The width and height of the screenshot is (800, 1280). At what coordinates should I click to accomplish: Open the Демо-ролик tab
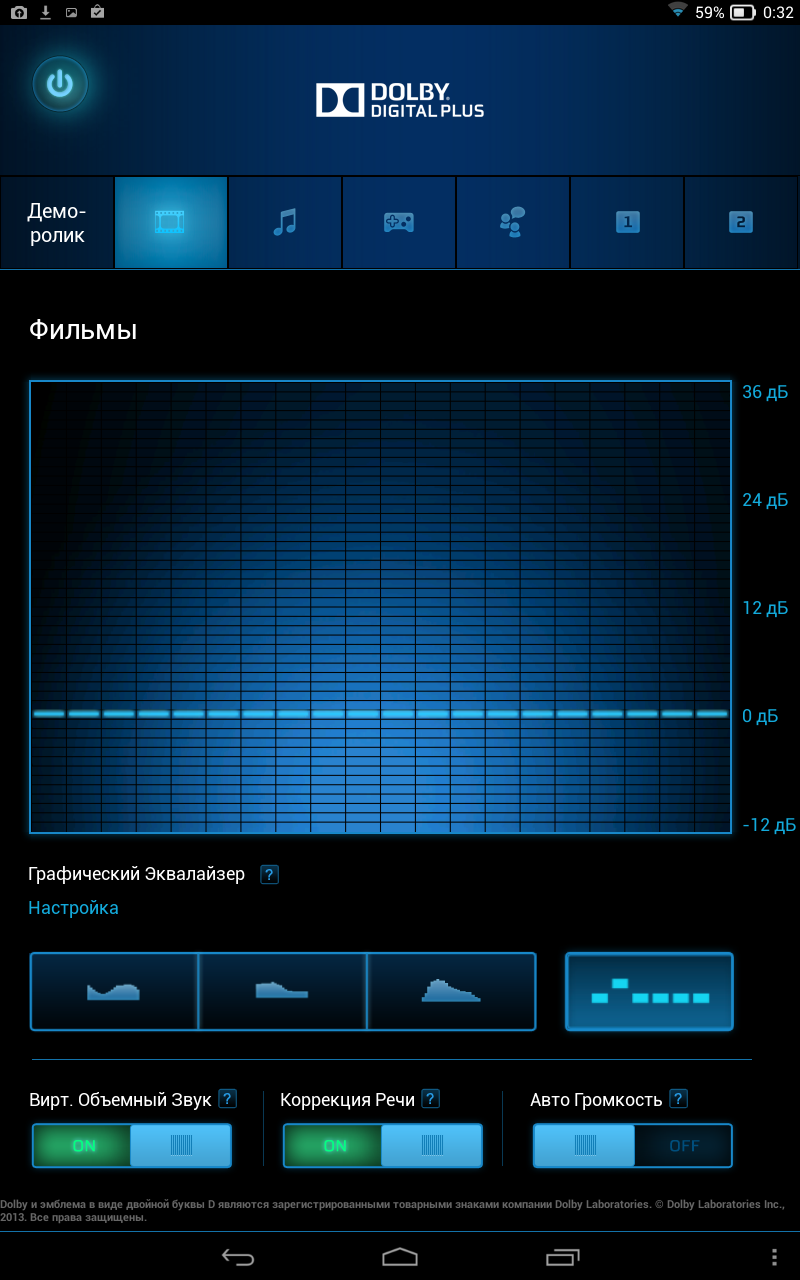[57, 223]
